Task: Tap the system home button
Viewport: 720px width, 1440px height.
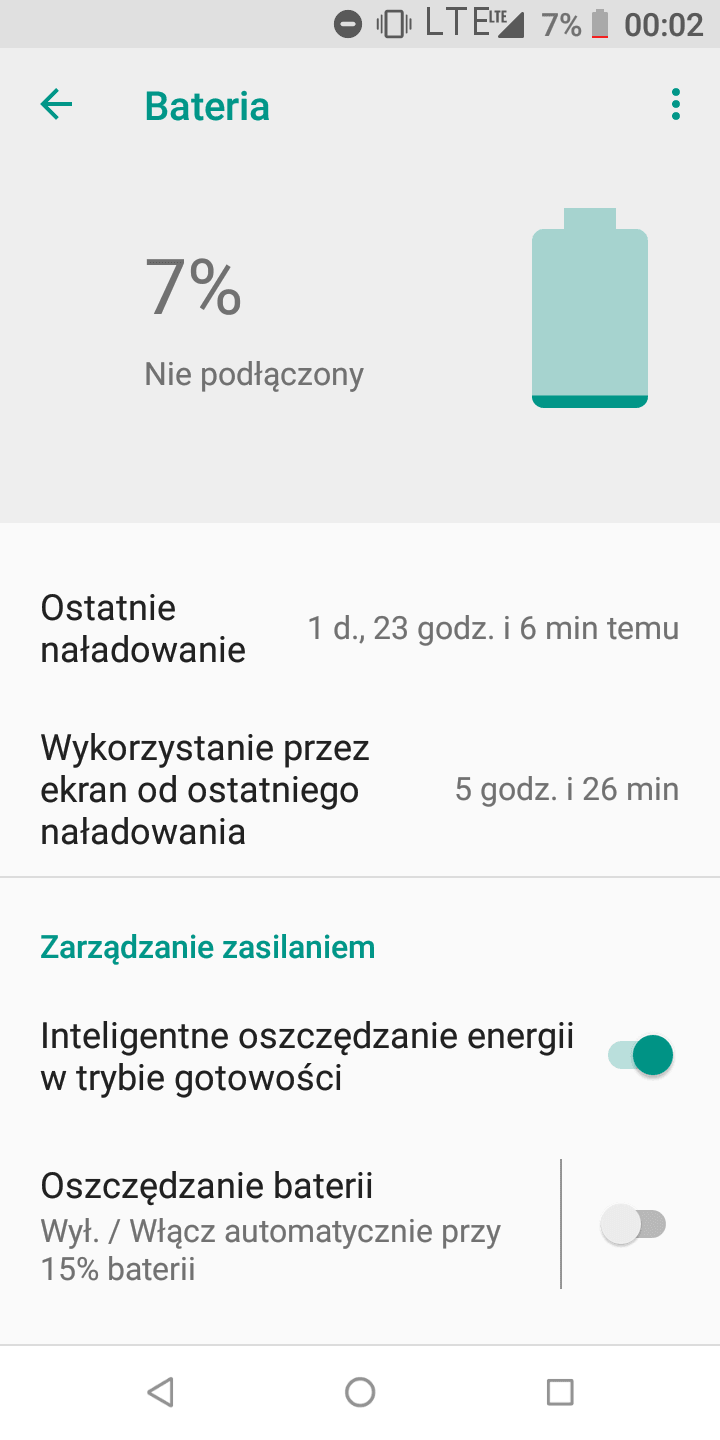Action: (360, 1392)
